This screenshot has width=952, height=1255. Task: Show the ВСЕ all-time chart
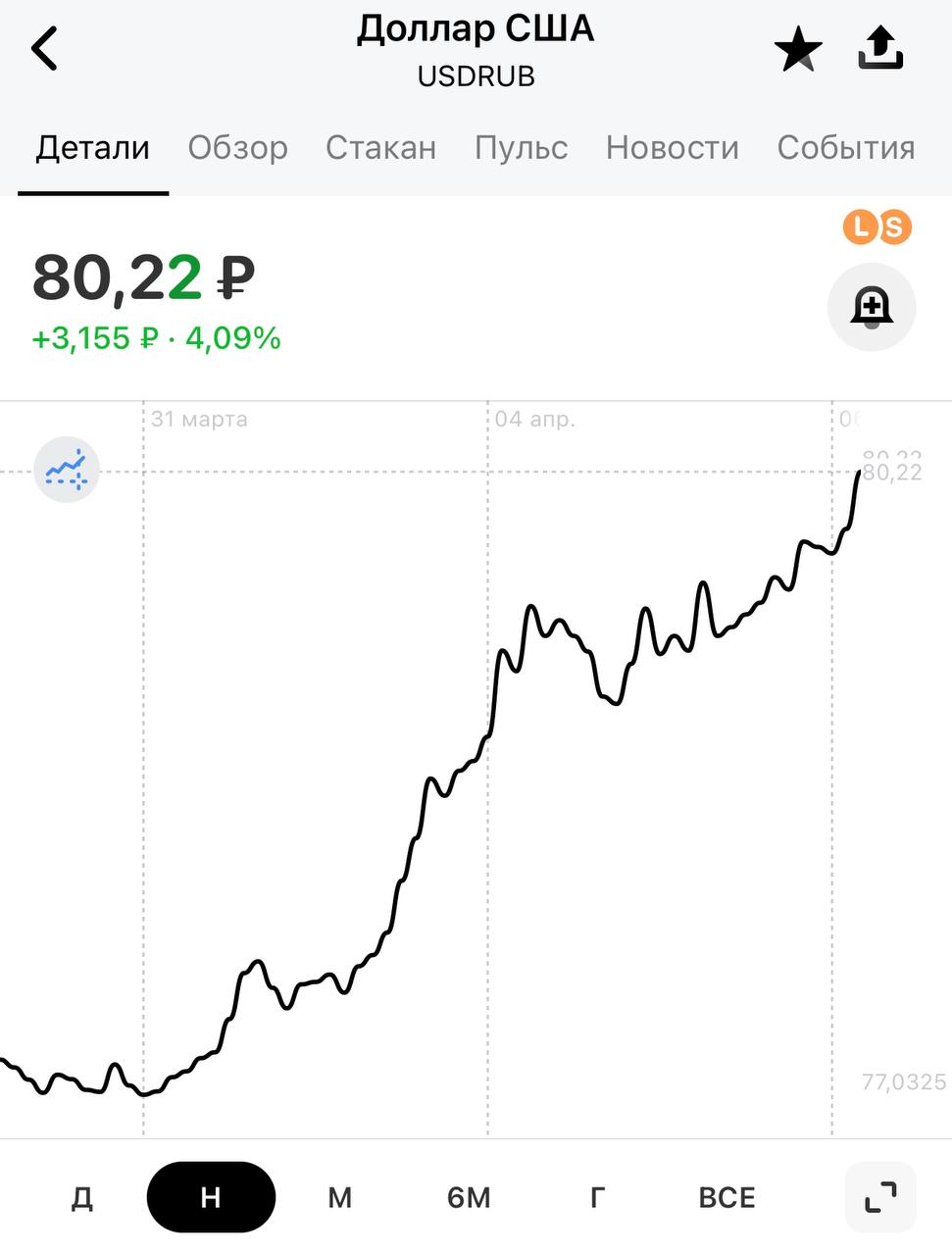point(727,1197)
